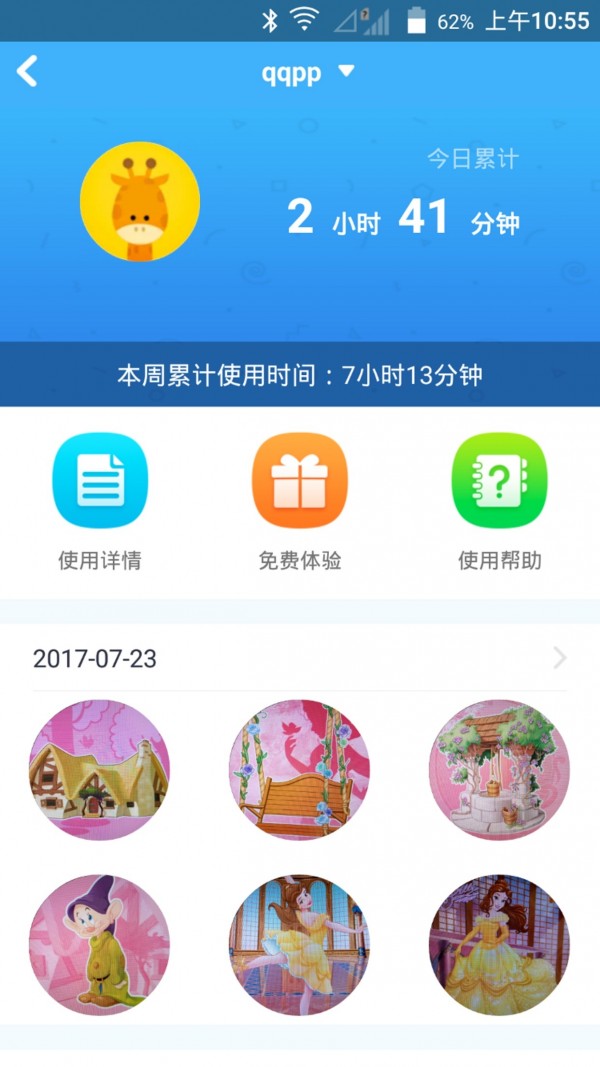Open the purple-hat dwarf thumbnail

pyautogui.click(x=99, y=945)
